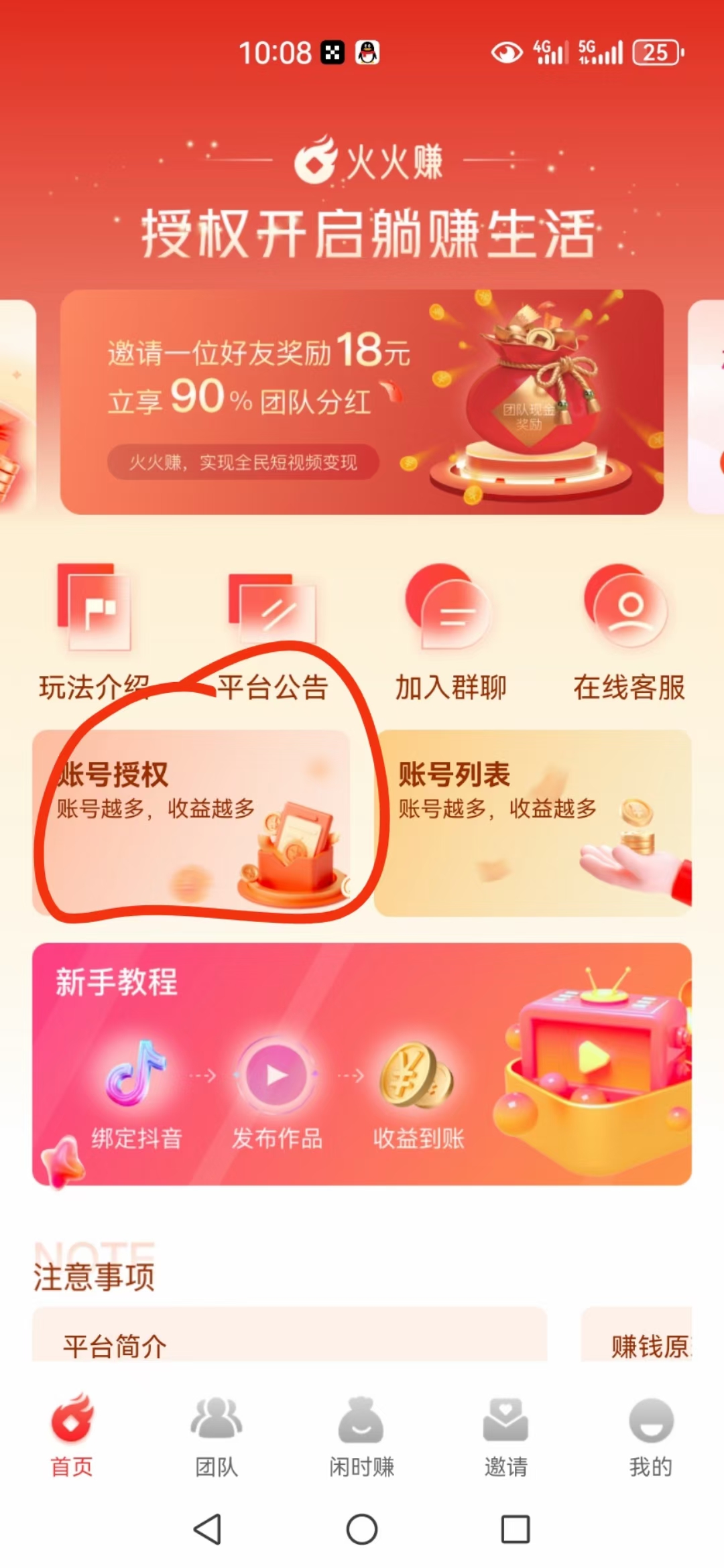
Task: Open the 账号授权 account authorization card
Action: pyautogui.click(x=191, y=823)
